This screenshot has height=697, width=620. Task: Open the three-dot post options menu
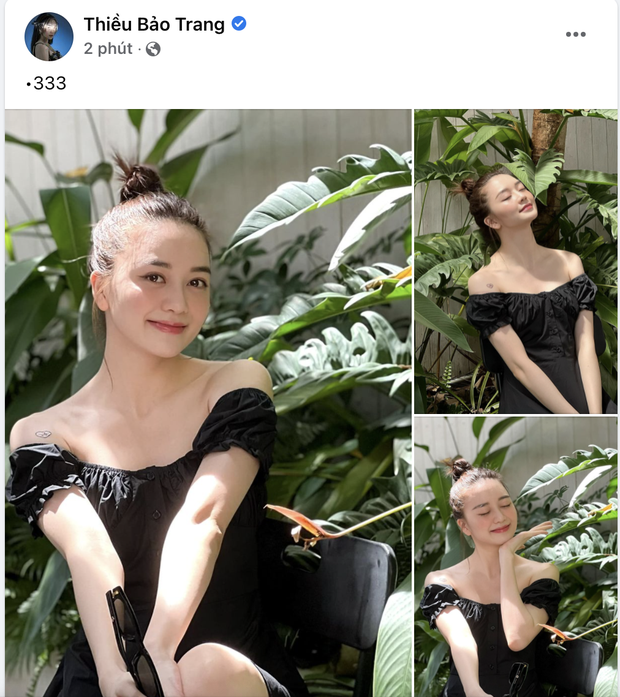coord(575,34)
